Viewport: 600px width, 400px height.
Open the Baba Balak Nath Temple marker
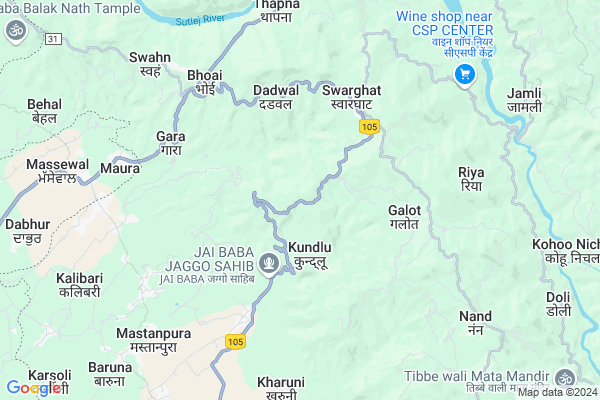point(16,31)
